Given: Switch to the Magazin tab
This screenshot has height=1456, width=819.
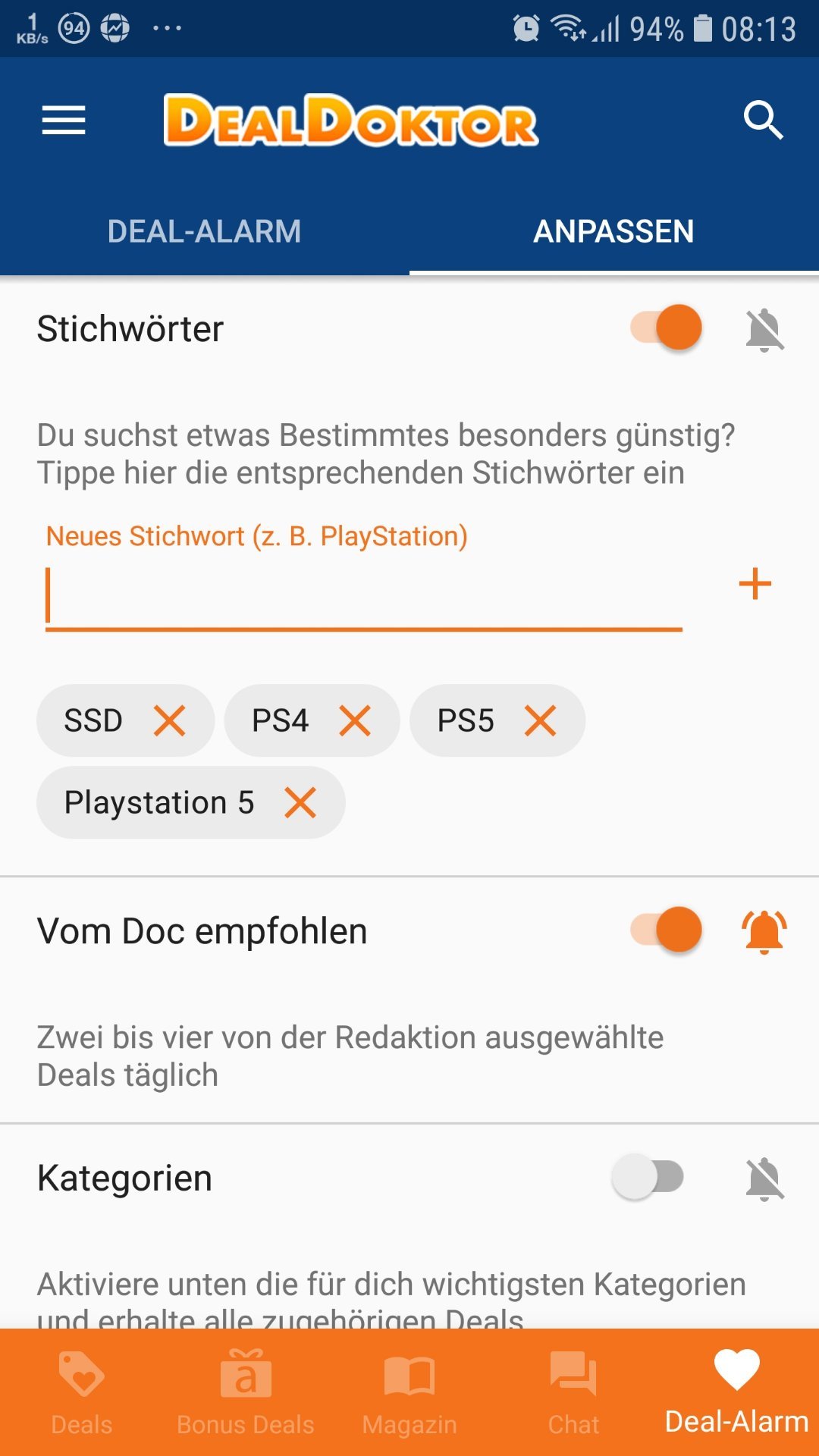Looking at the screenshot, I should click(409, 1394).
